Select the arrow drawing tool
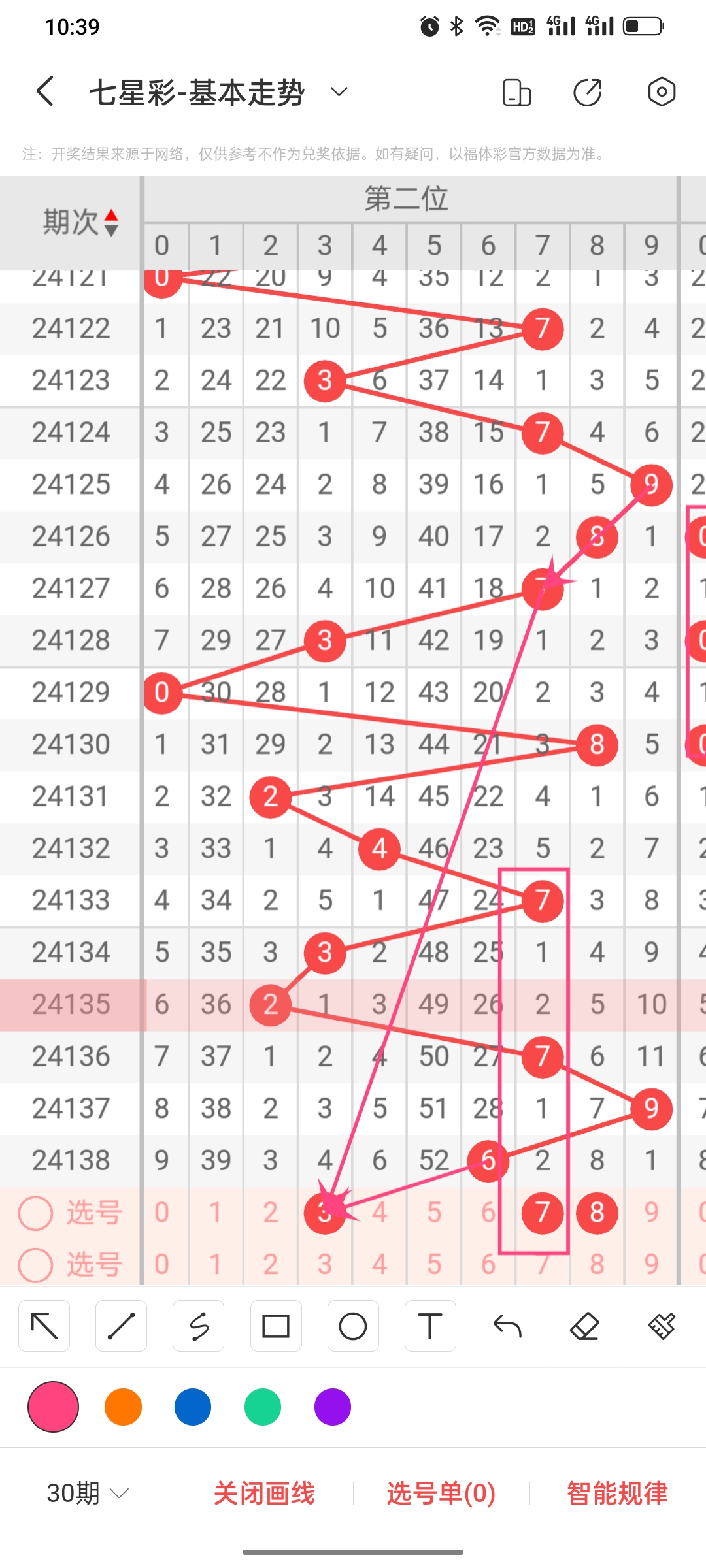 [44, 1326]
